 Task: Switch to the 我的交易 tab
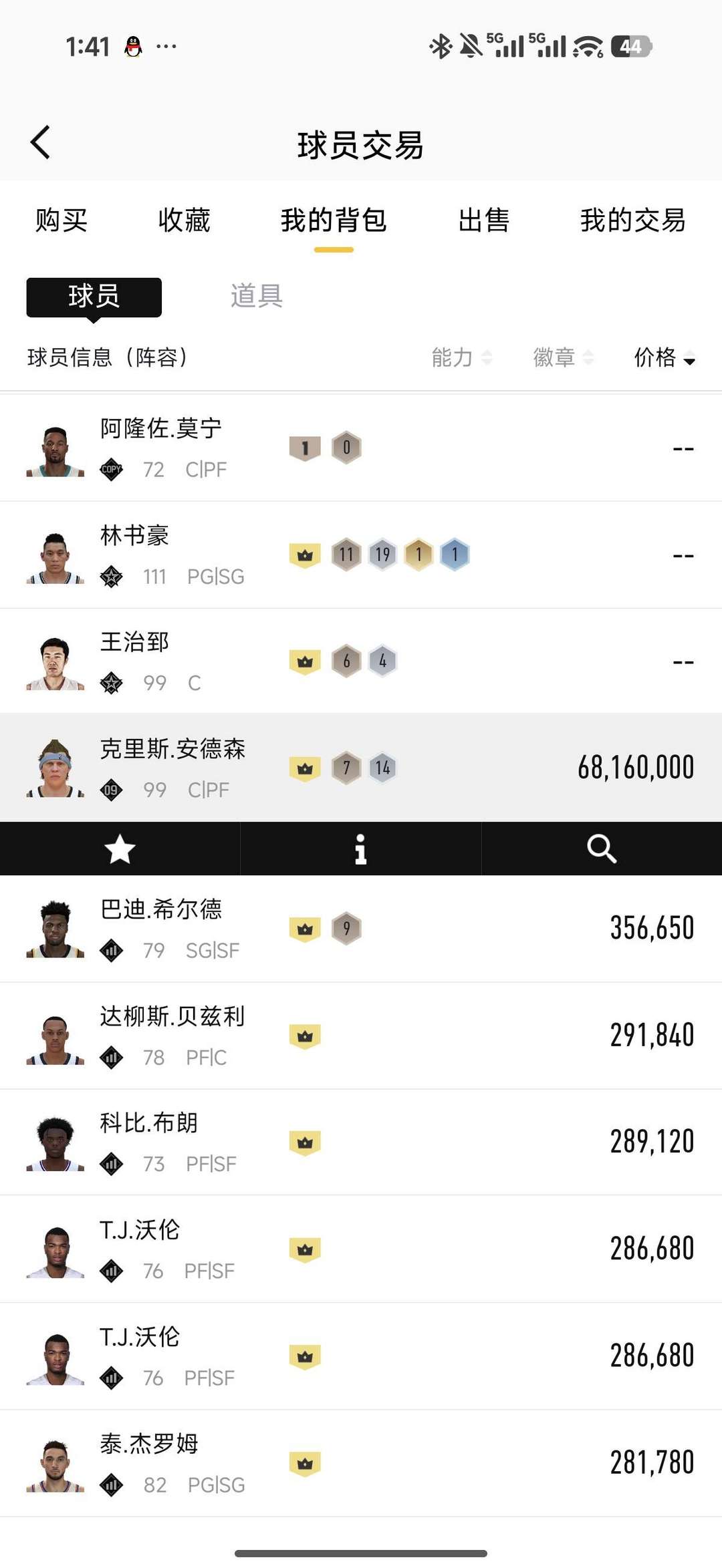point(632,220)
